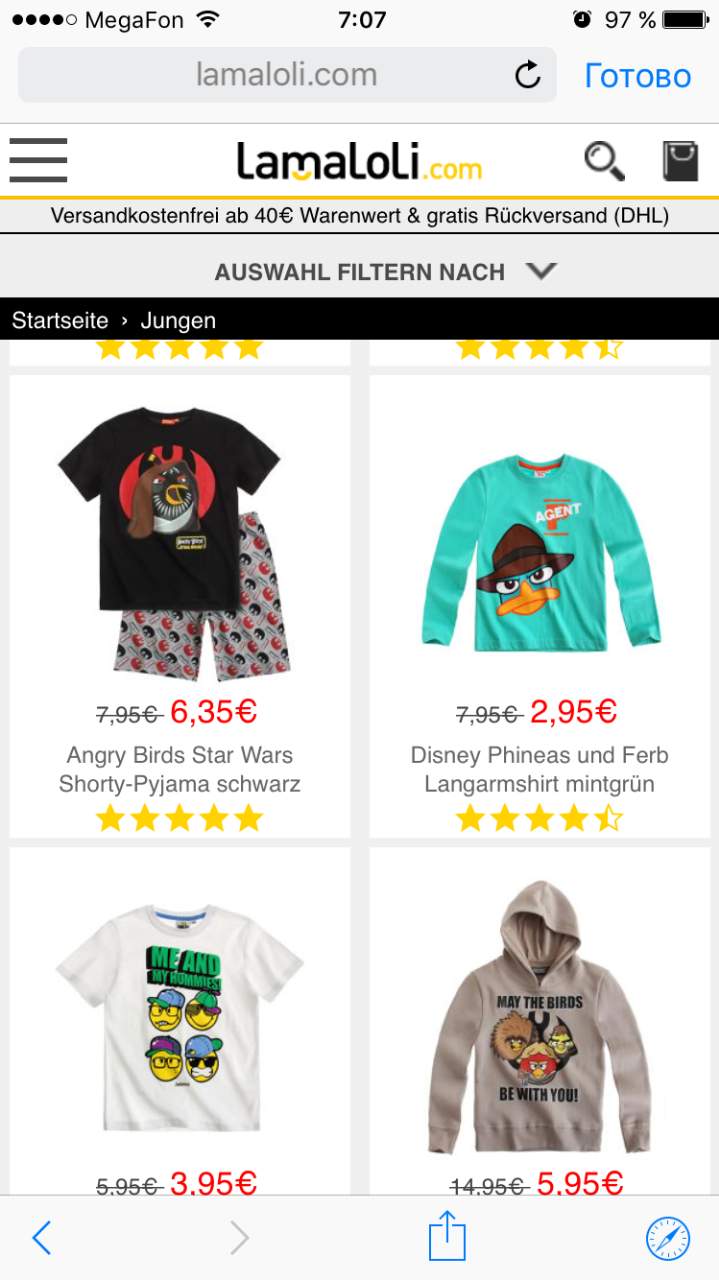Tap the lamaloli.com logo

(359, 161)
